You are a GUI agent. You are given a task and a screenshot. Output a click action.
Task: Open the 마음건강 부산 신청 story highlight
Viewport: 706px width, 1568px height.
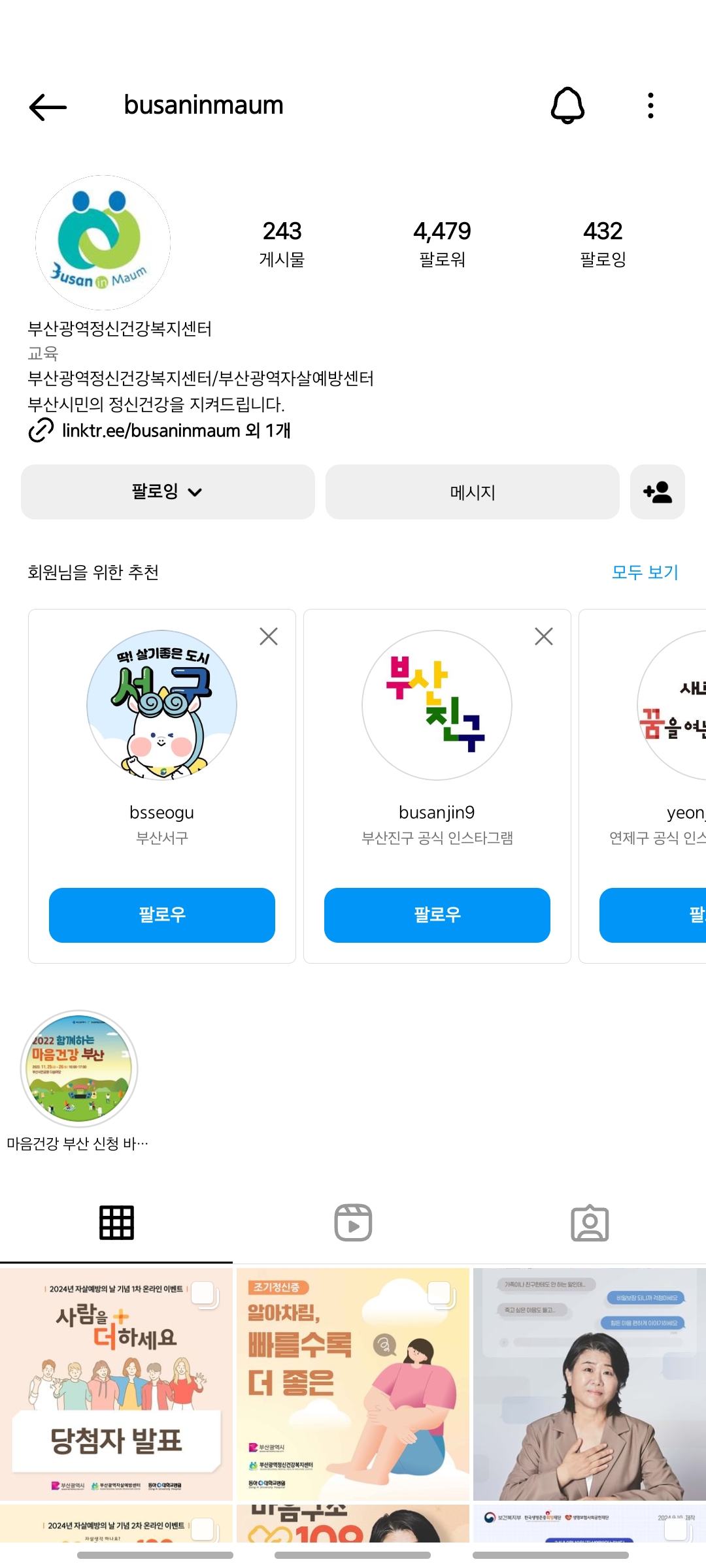[79, 1069]
